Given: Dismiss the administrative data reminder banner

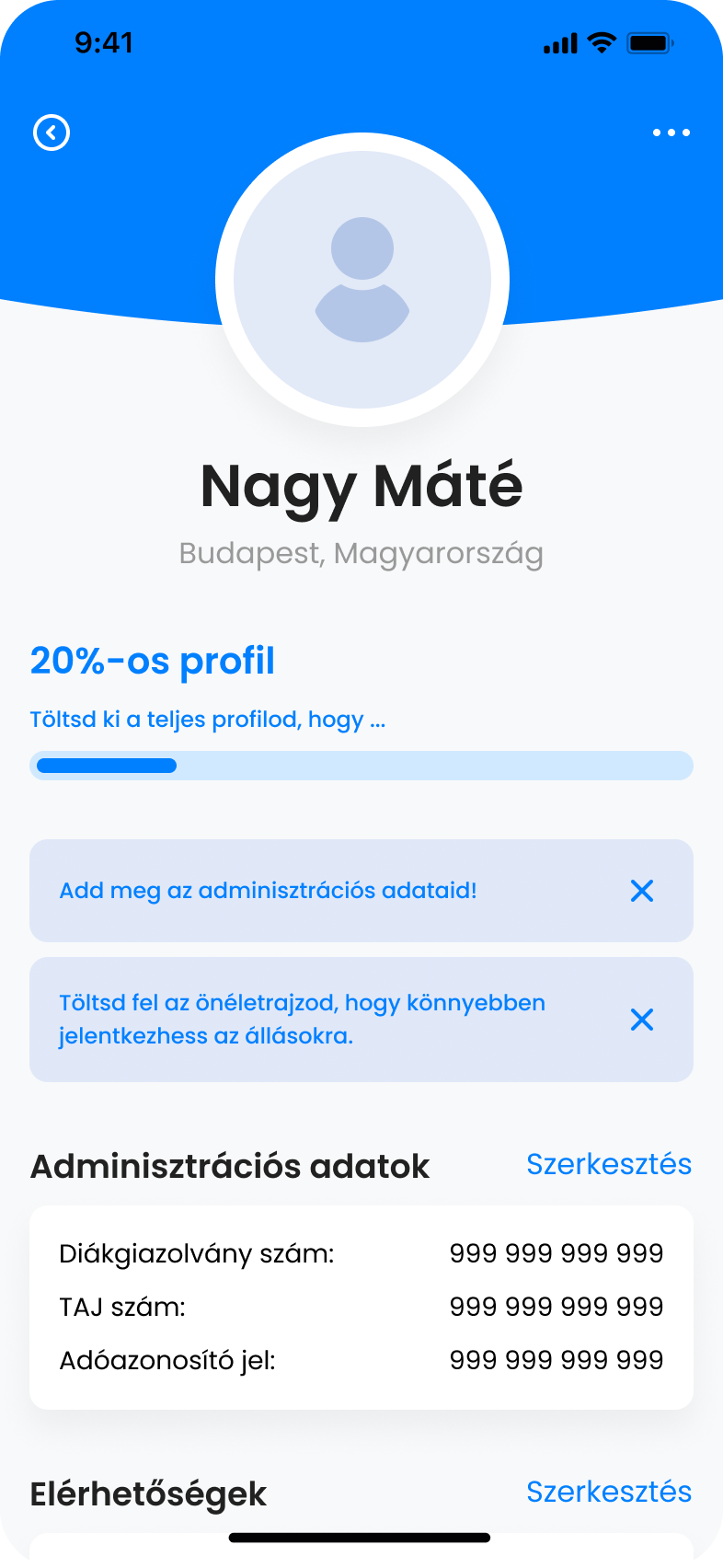Looking at the screenshot, I should click(642, 891).
